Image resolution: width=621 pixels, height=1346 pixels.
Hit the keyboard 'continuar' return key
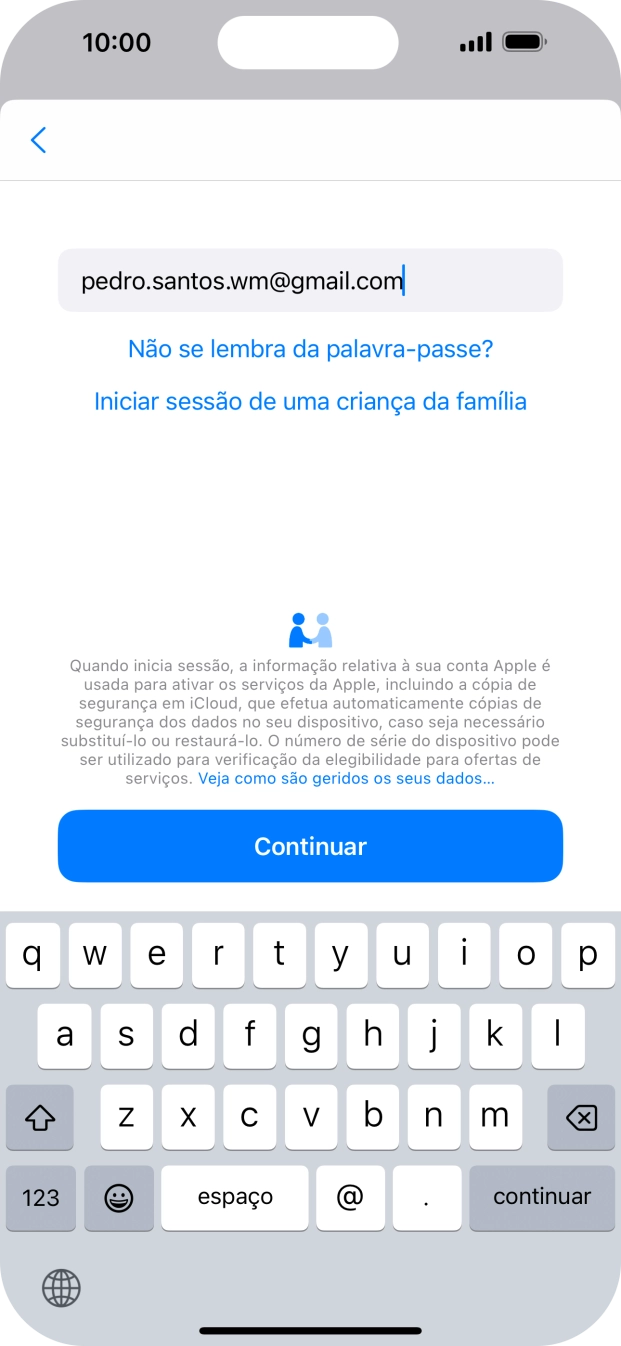coord(541,1197)
